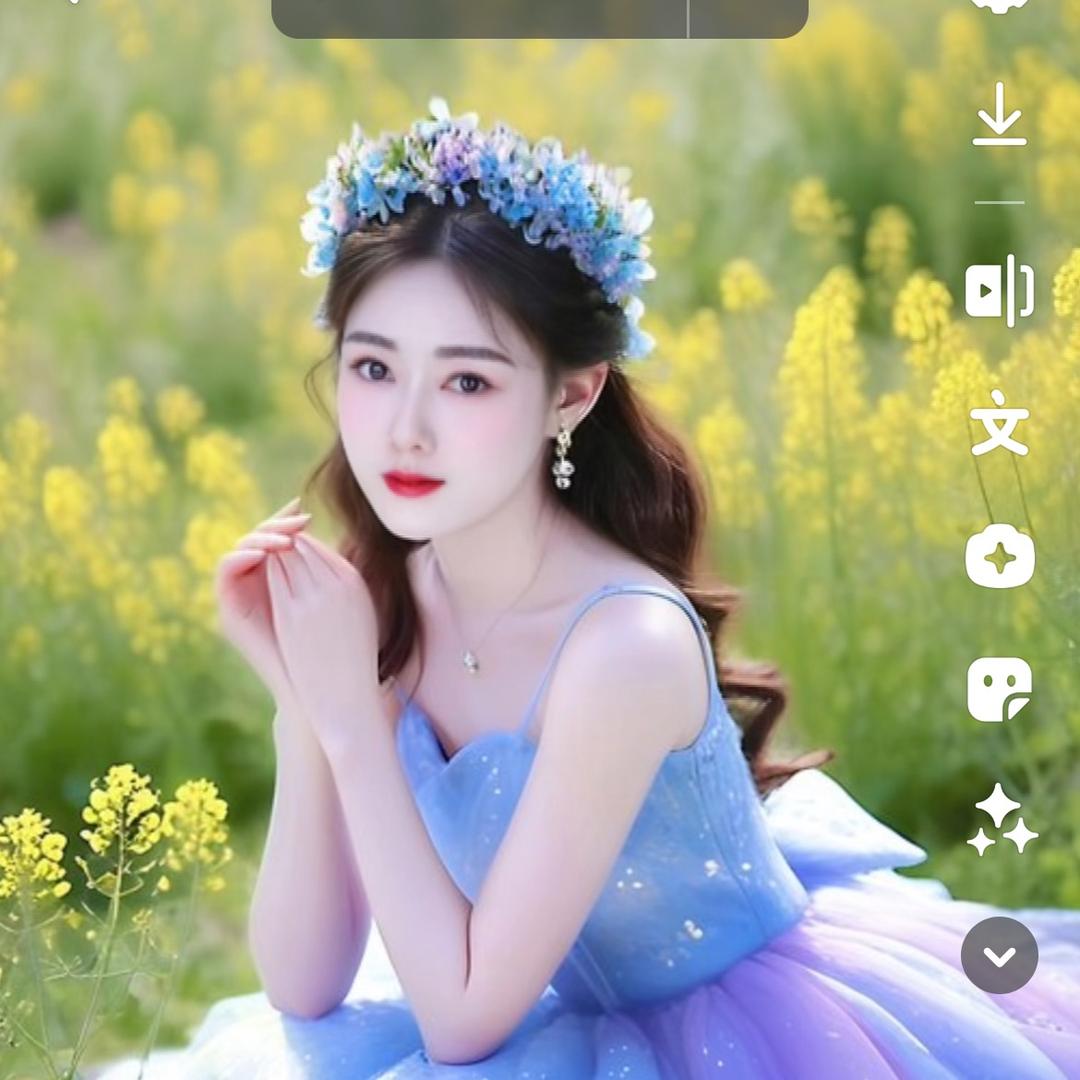Add a sticker to the video
Viewport: 1080px width, 1080px height.
999,689
